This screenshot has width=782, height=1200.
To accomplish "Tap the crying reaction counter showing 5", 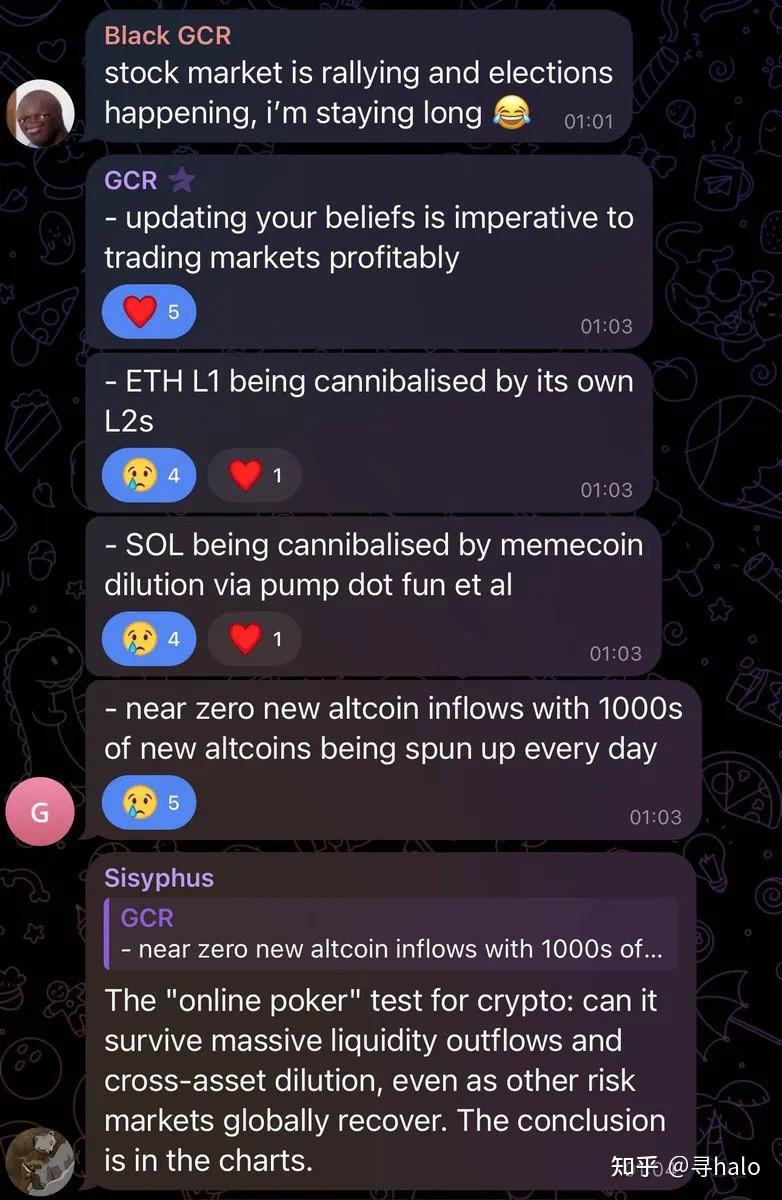I will tap(172, 802).
